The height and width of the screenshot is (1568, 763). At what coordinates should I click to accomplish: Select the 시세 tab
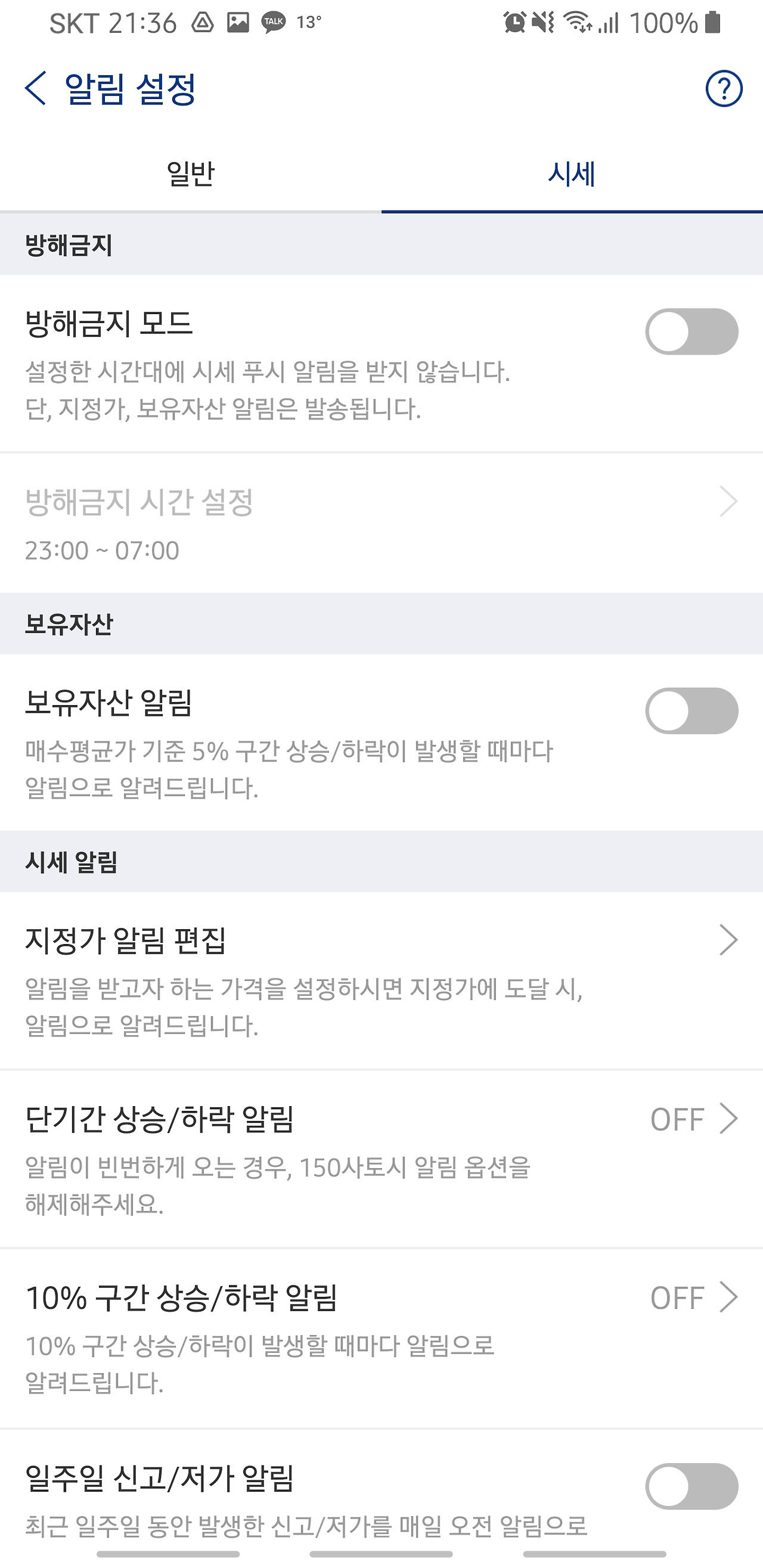point(572,173)
